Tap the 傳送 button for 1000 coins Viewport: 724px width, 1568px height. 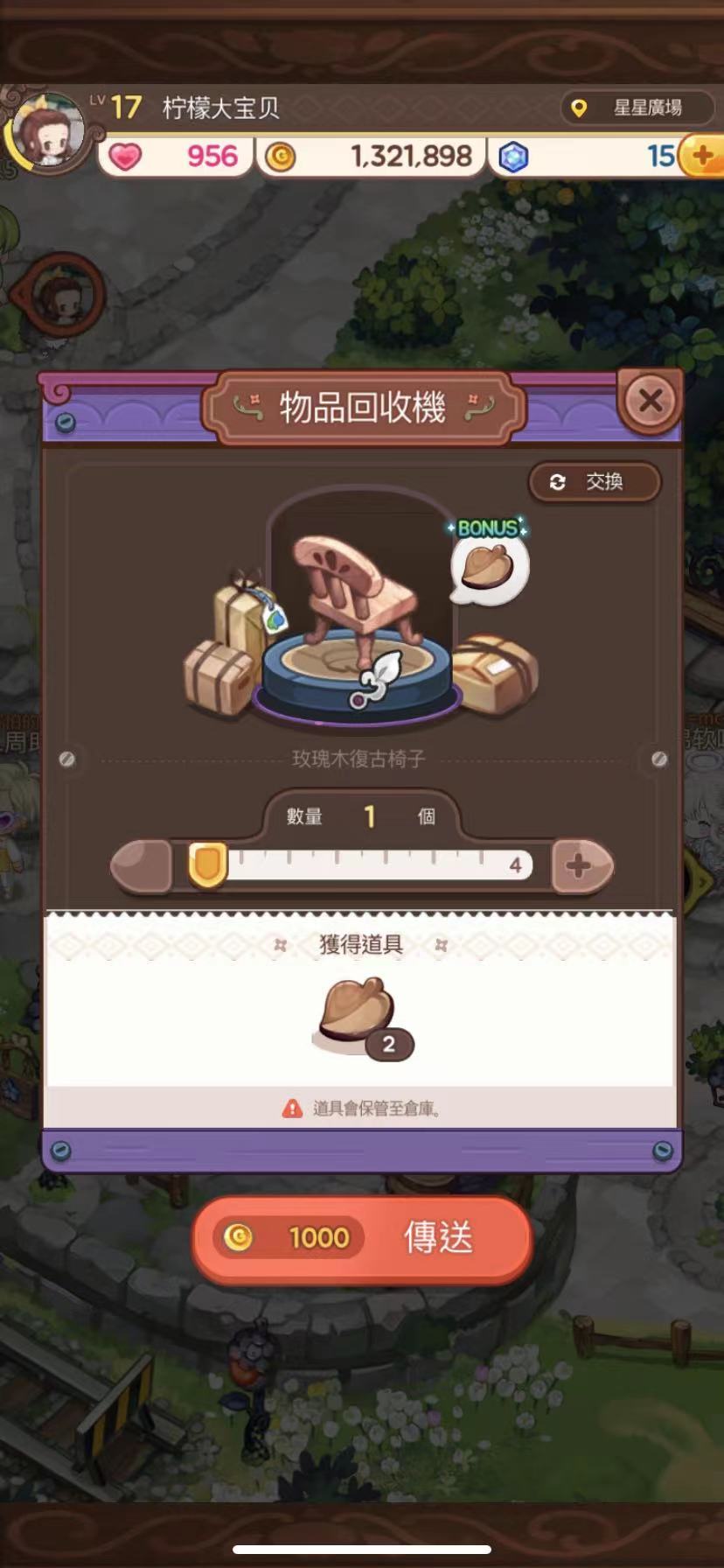[362, 1237]
